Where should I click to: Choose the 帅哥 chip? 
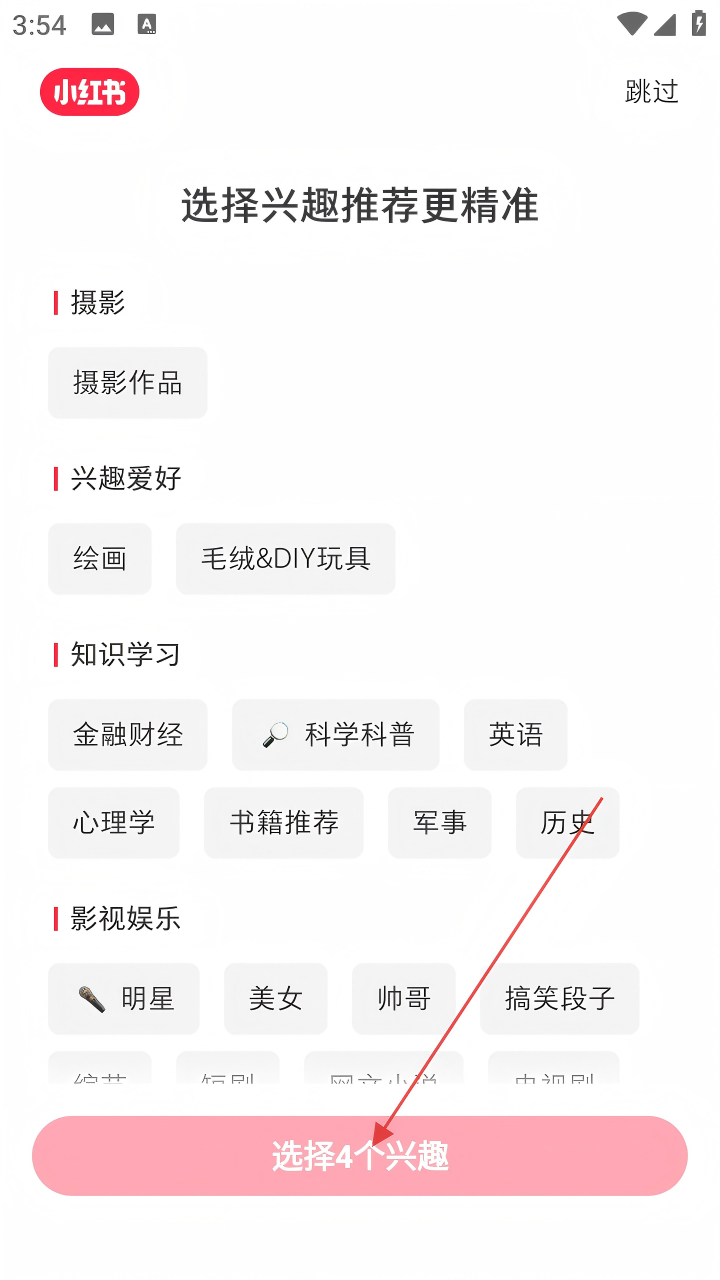point(404,998)
